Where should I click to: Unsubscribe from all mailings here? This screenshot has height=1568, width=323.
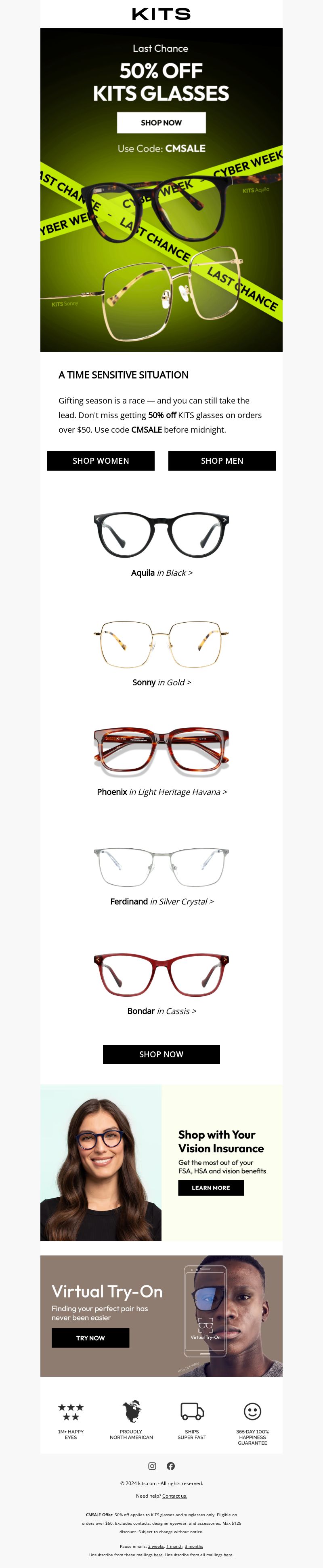click(228, 1555)
